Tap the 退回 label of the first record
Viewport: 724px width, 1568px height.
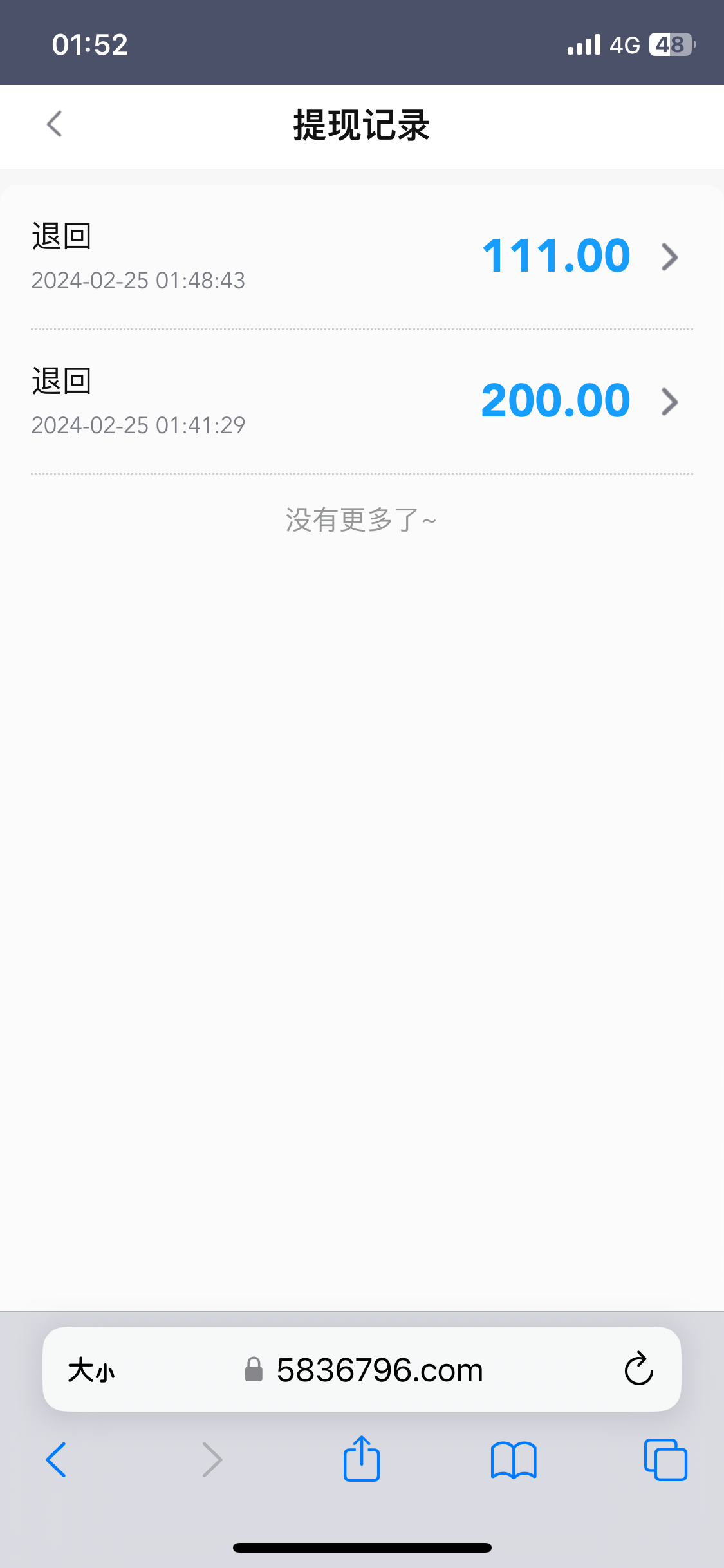tap(60, 236)
